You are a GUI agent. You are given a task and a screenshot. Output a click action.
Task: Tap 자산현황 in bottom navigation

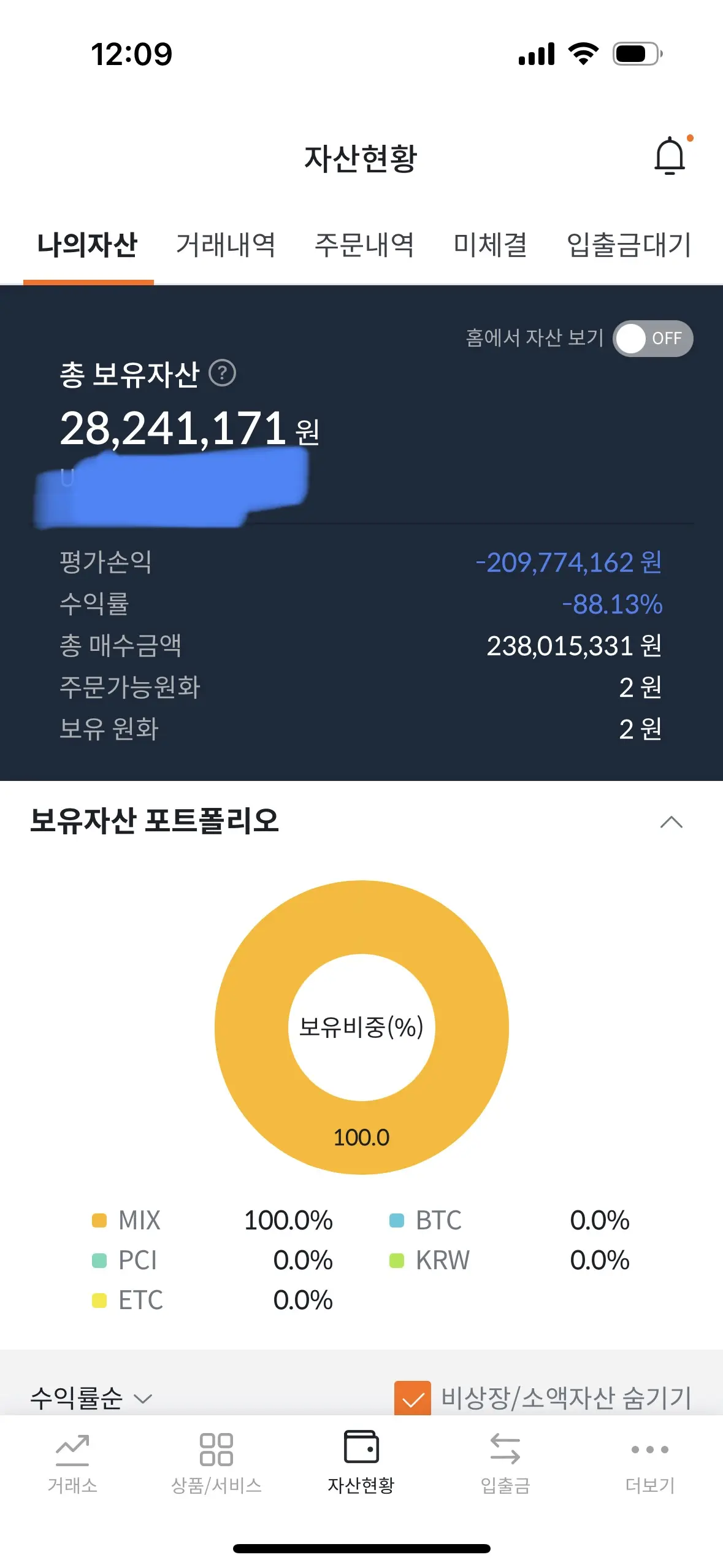click(361, 1463)
